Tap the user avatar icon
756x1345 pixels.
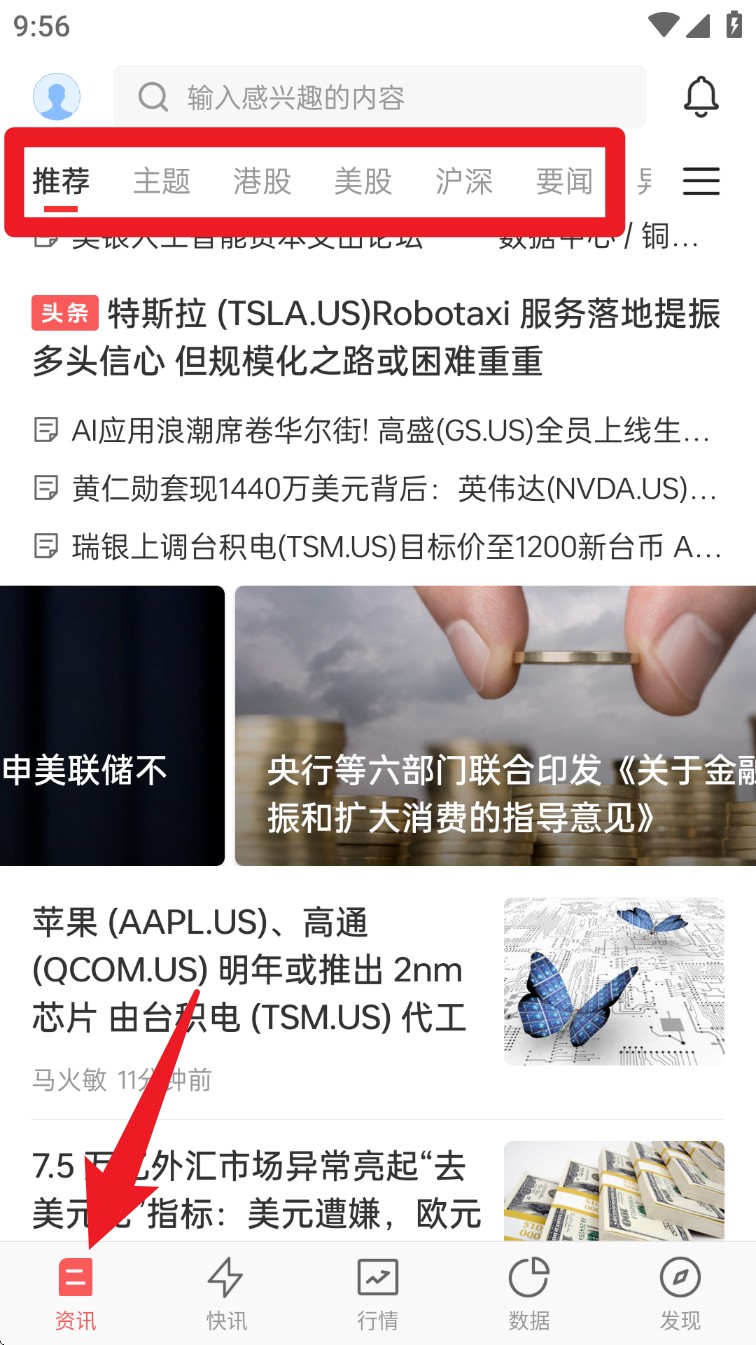coord(55,96)
